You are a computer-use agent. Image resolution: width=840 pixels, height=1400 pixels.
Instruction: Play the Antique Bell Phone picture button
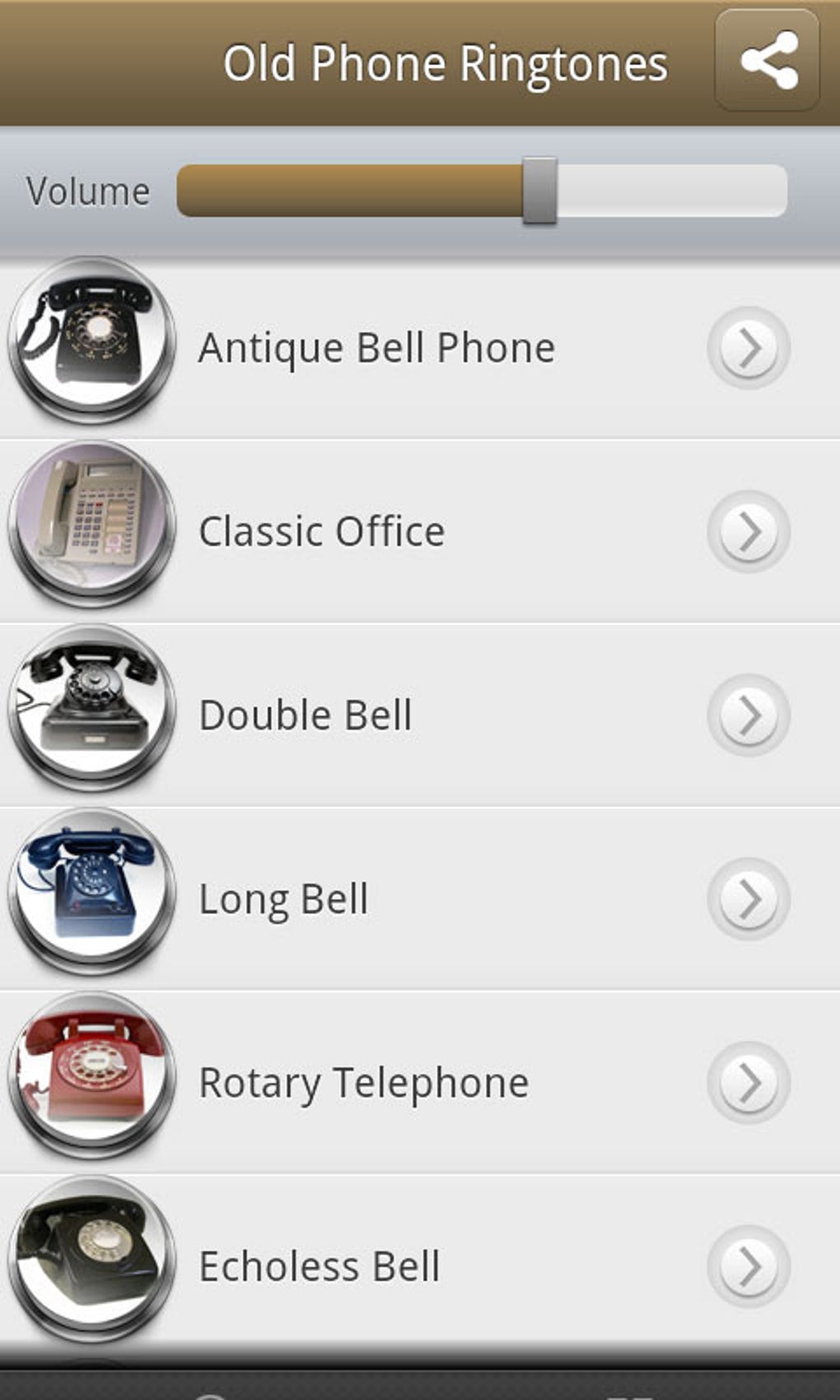tap(92, 339)
